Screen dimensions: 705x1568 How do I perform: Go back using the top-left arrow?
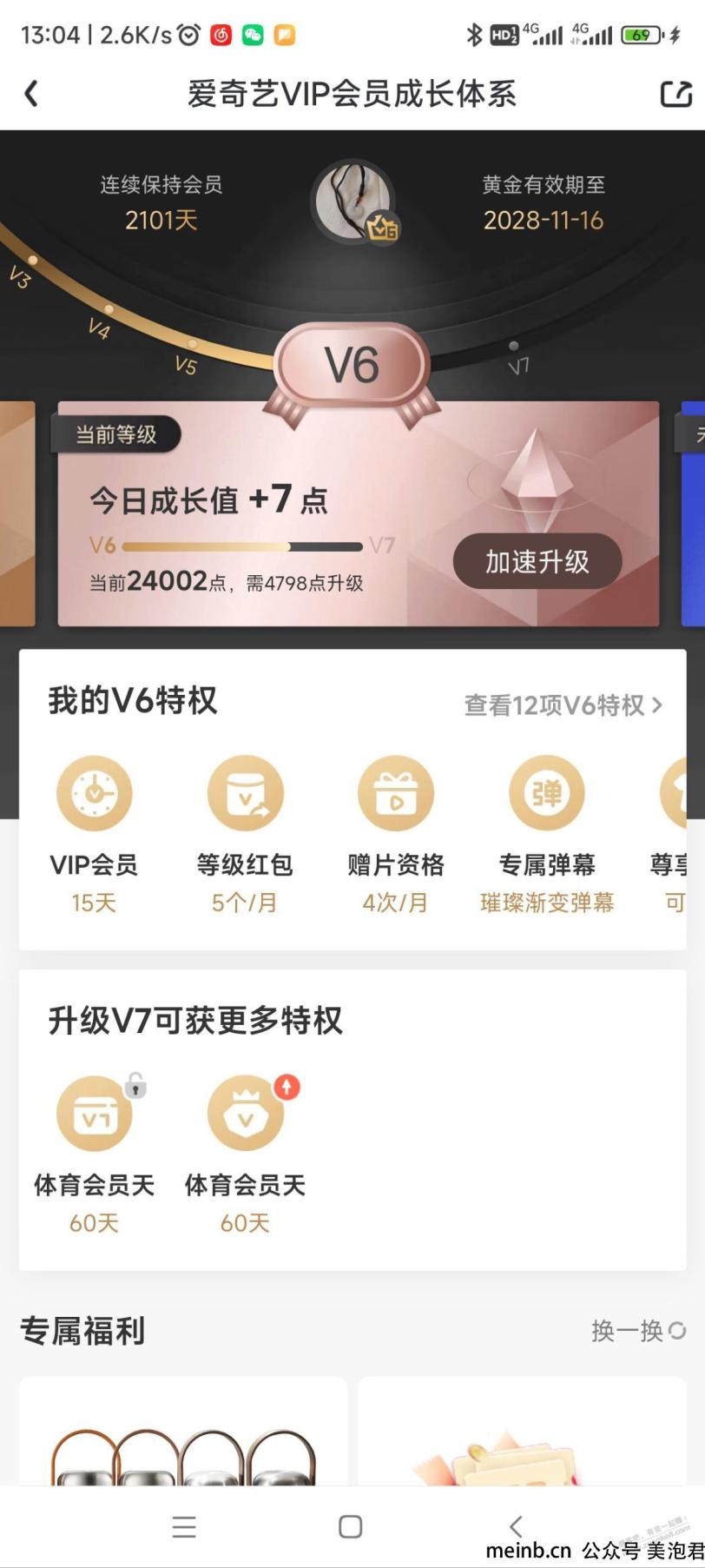point(31,93)
